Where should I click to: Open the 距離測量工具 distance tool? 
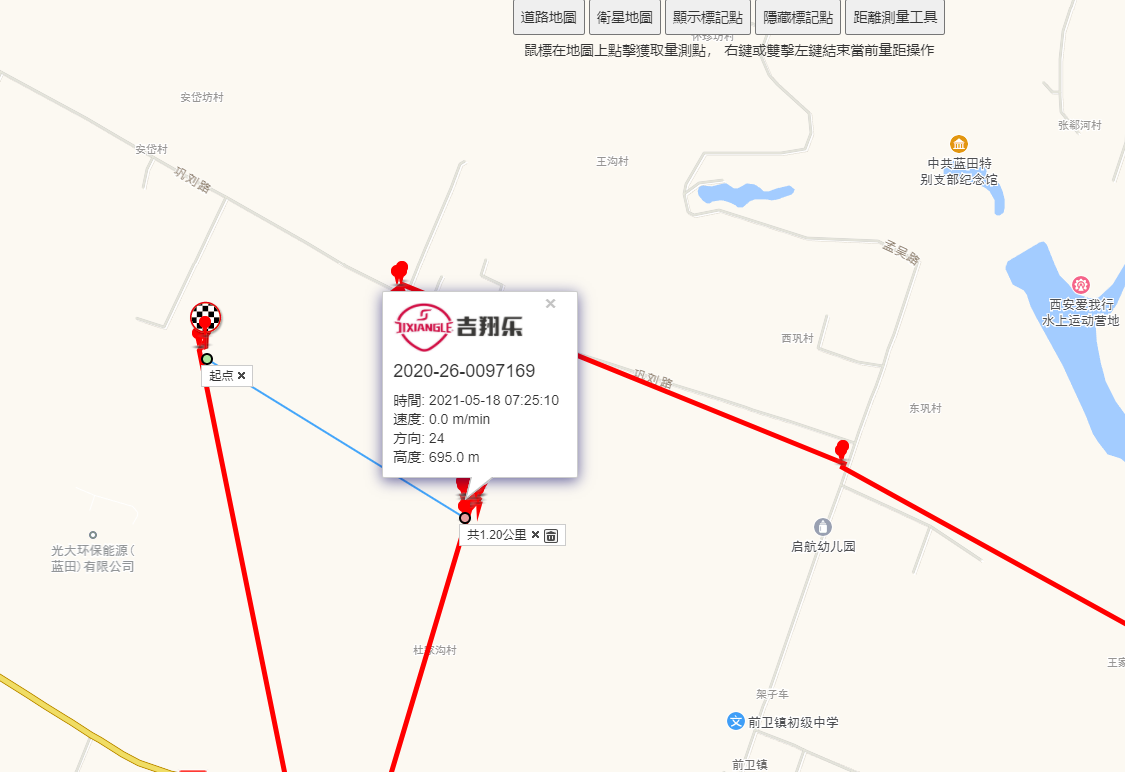pos(895,18)
